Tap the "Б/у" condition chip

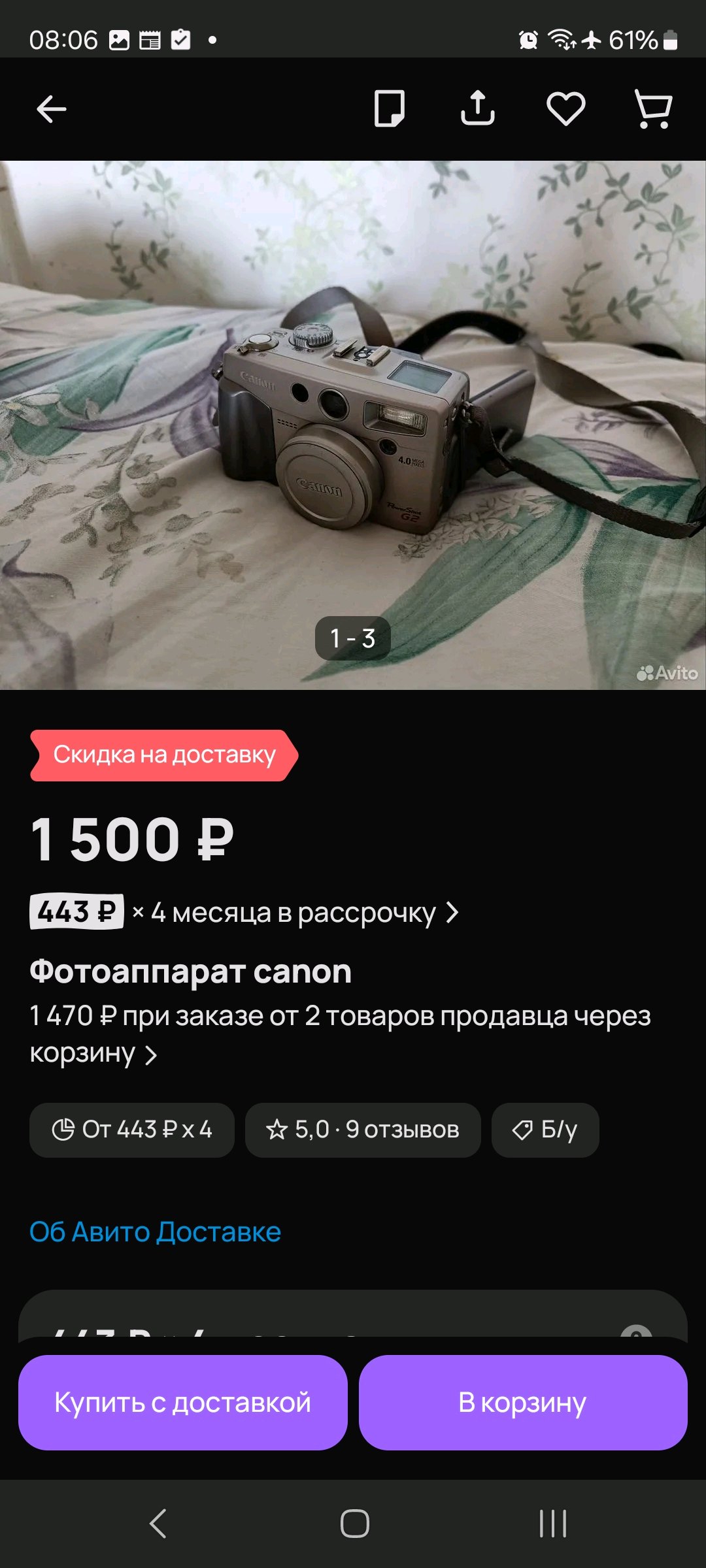(545, 1130)
